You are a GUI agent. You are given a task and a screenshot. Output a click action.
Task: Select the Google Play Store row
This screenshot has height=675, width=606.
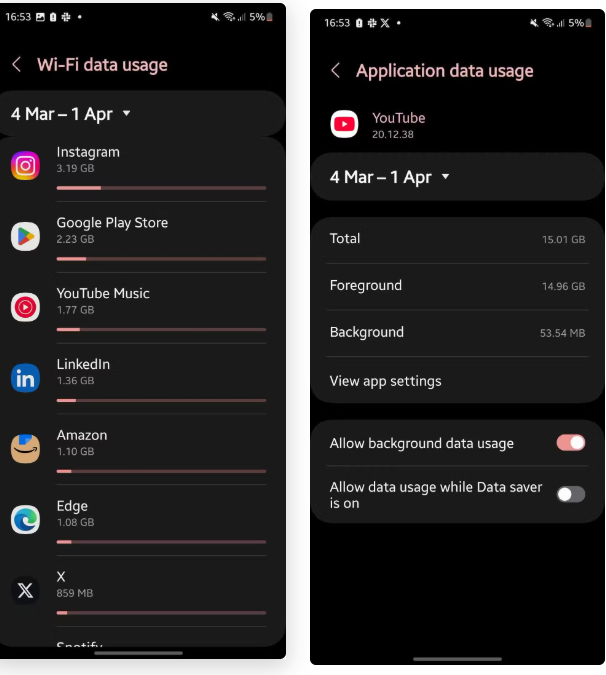[140, 236]
